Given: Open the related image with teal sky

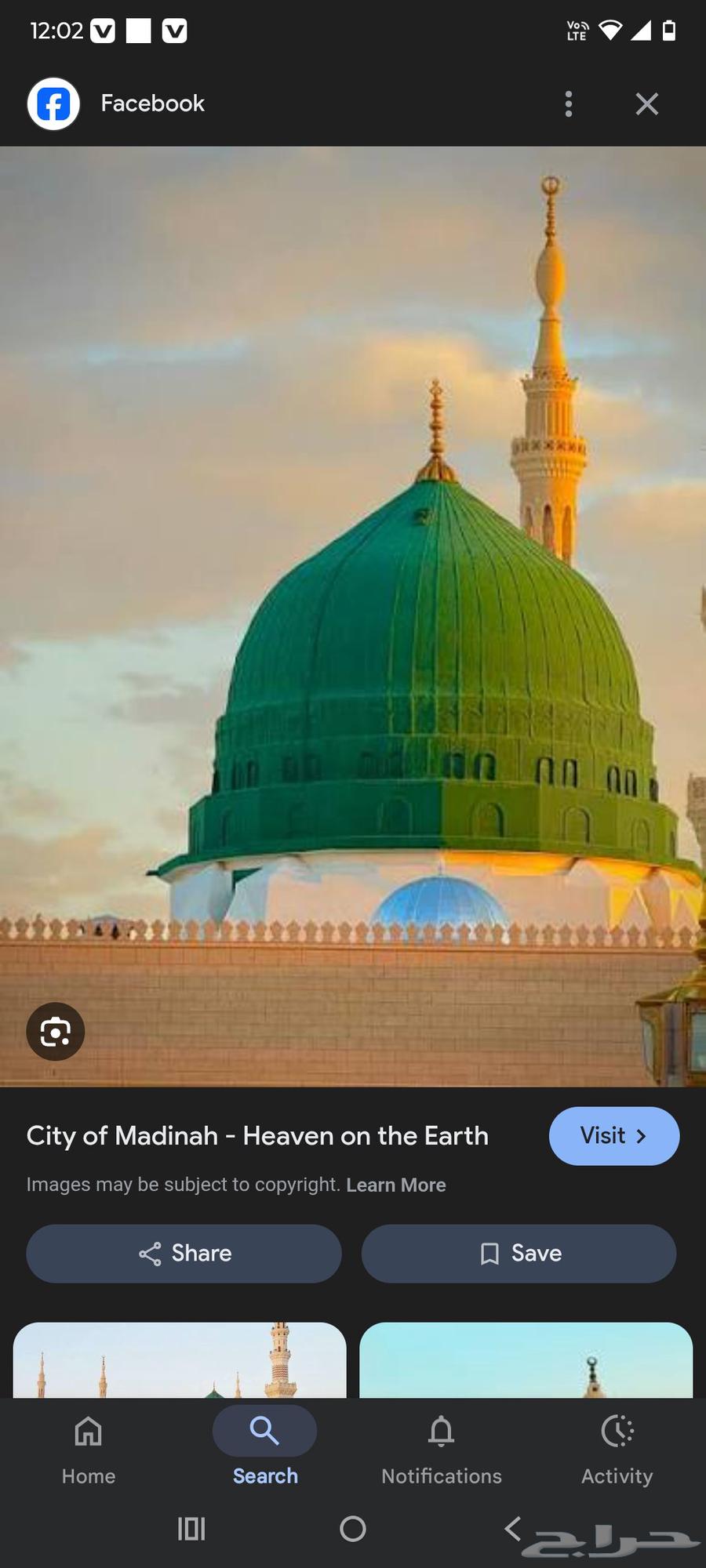Looking at the screenshot, I should coord(526,1360).
